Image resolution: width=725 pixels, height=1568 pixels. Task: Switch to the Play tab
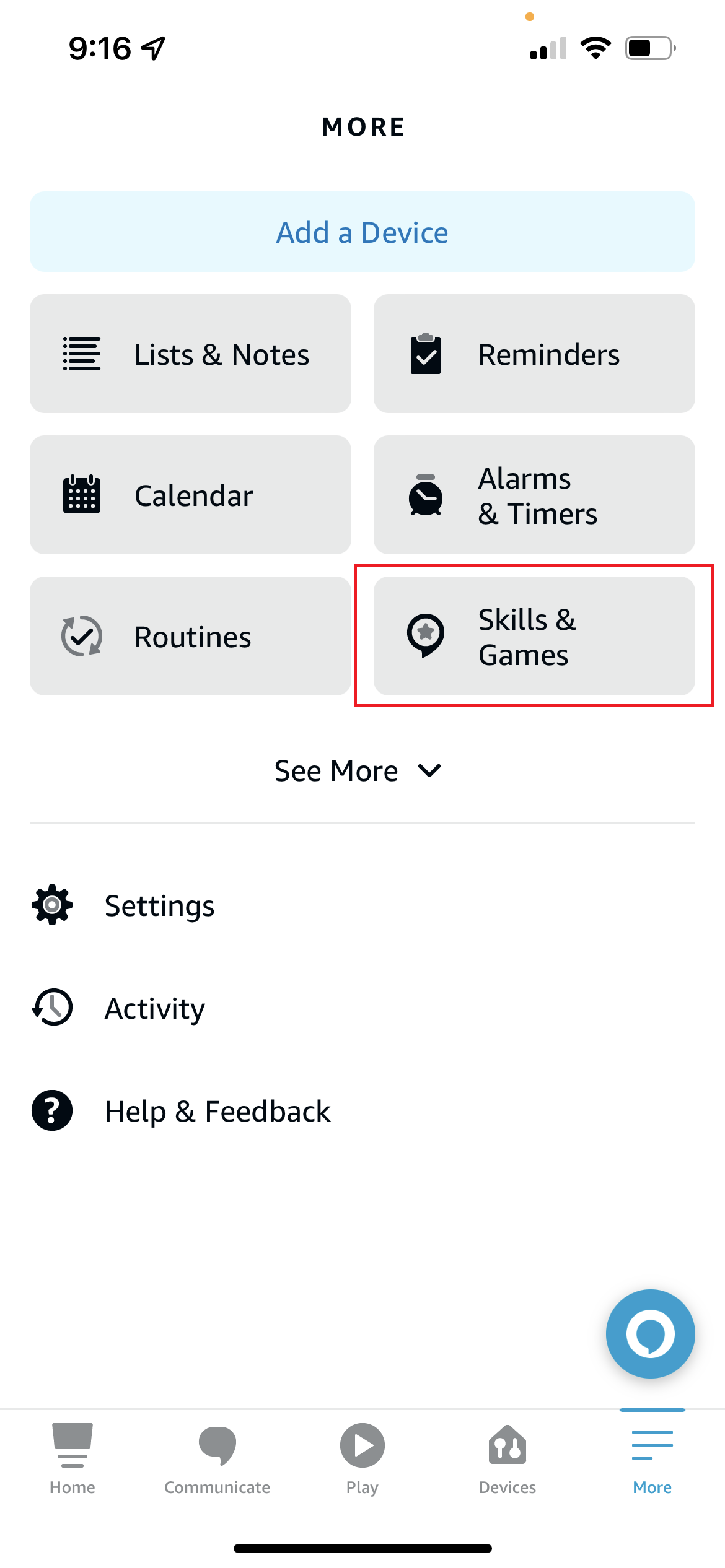tap(362, 1459)
